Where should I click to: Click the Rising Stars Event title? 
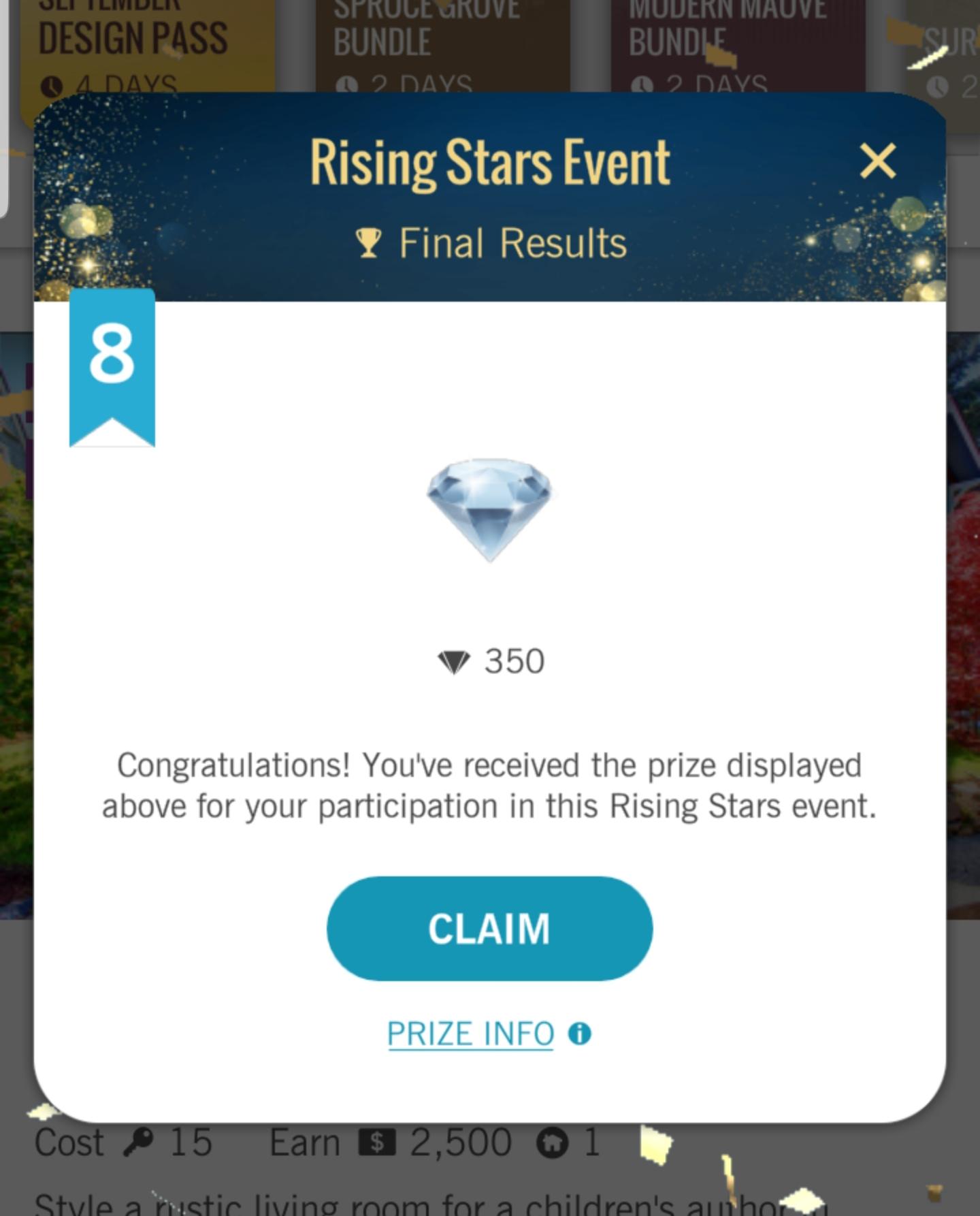489,162
